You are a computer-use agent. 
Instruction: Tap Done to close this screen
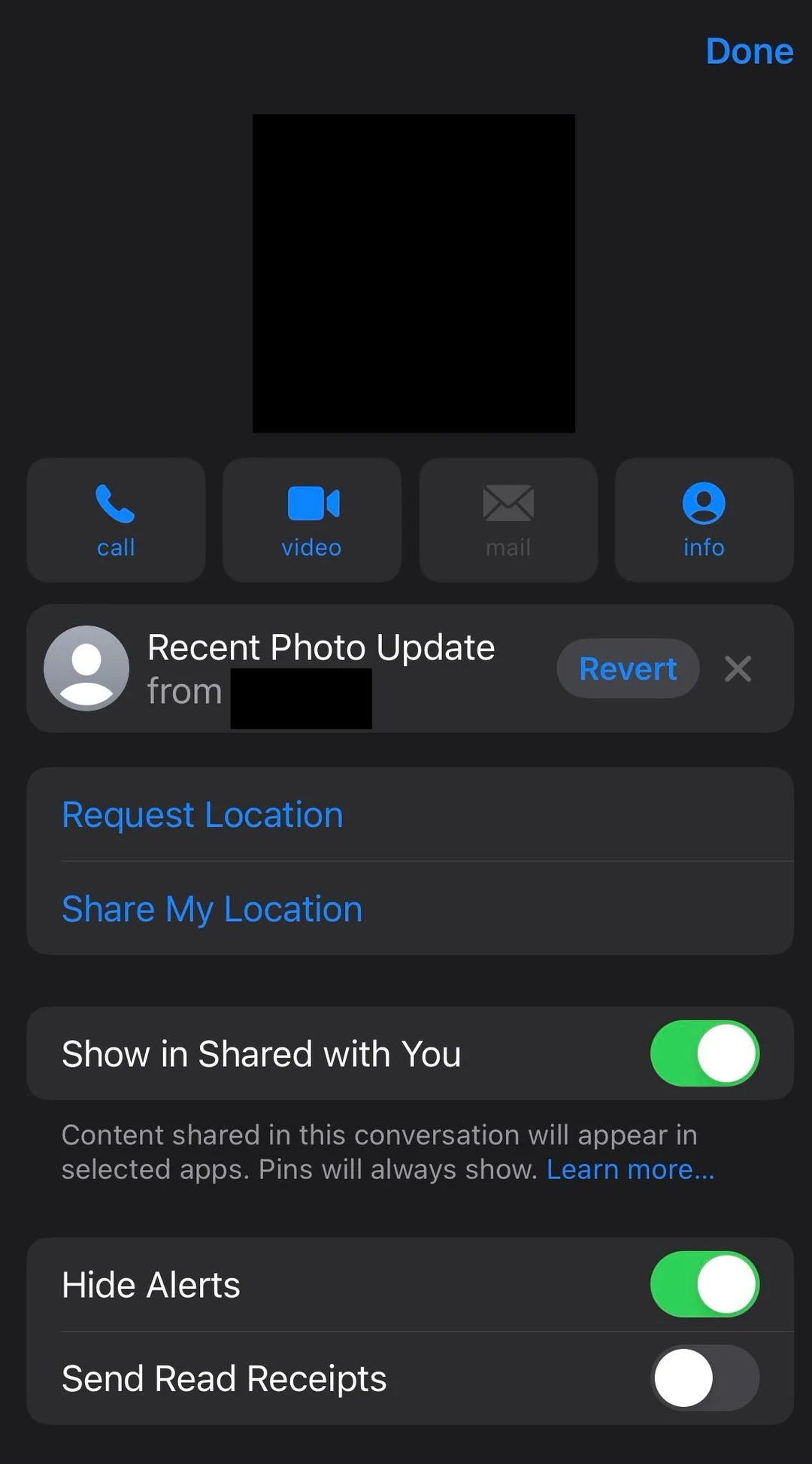click(750, 51)
